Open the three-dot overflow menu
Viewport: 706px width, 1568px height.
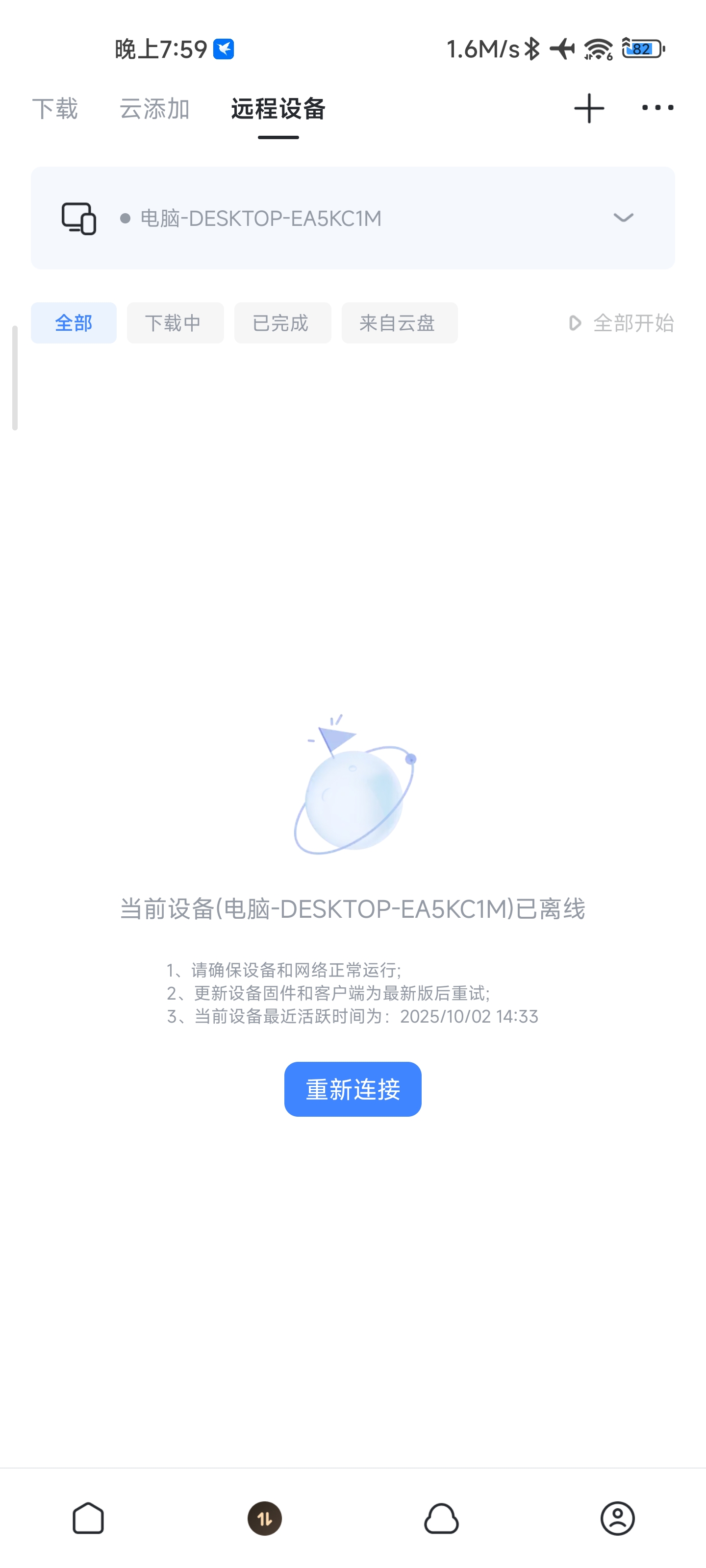pos(657,108)
